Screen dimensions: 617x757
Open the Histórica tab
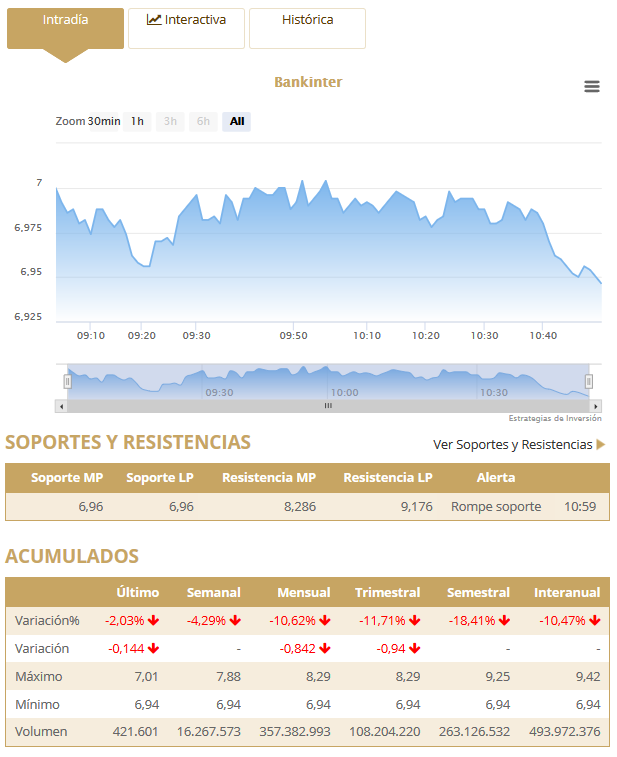click(x=307, y=28)
